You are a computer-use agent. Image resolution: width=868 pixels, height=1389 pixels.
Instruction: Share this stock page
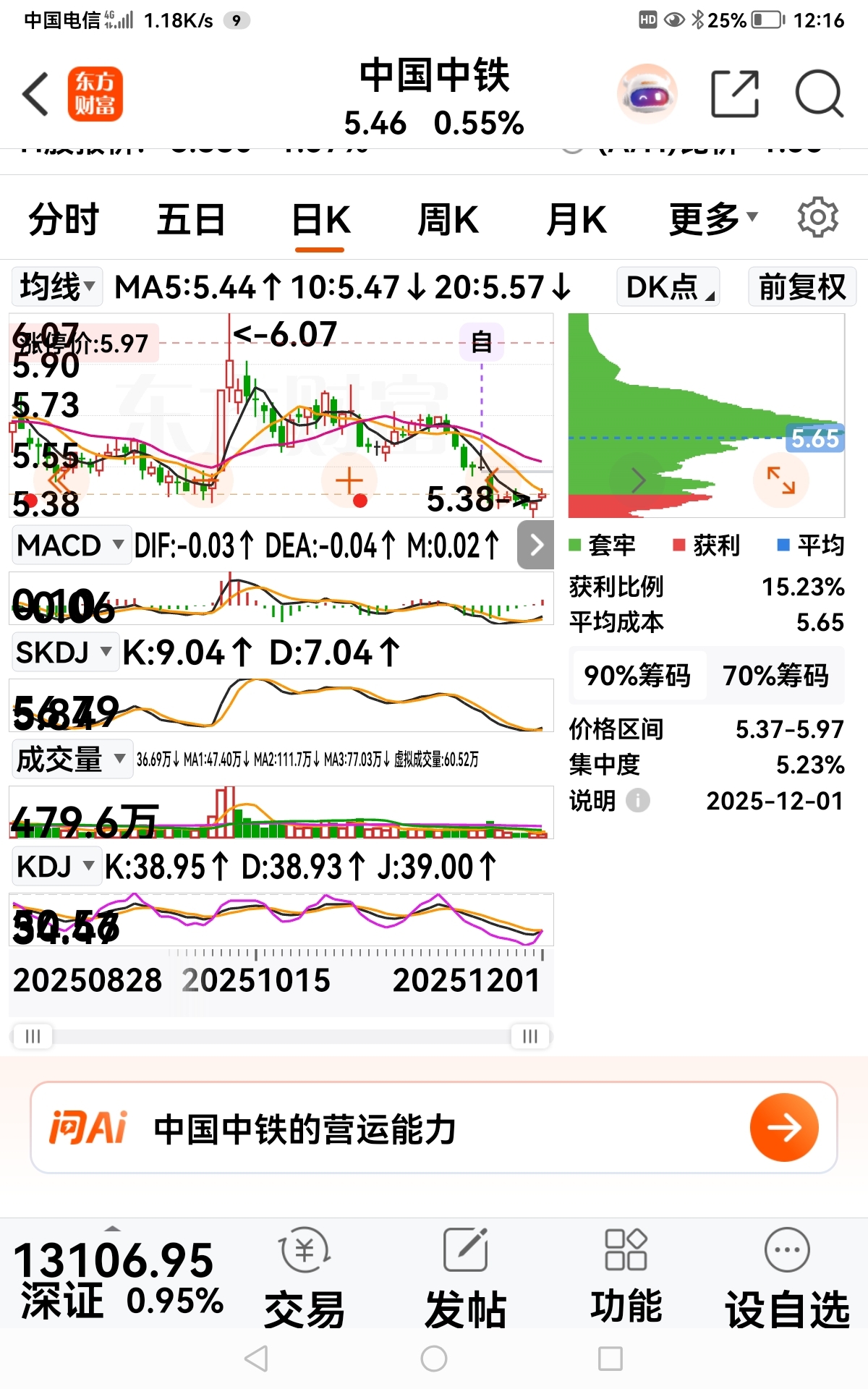(x=734, y=94)
